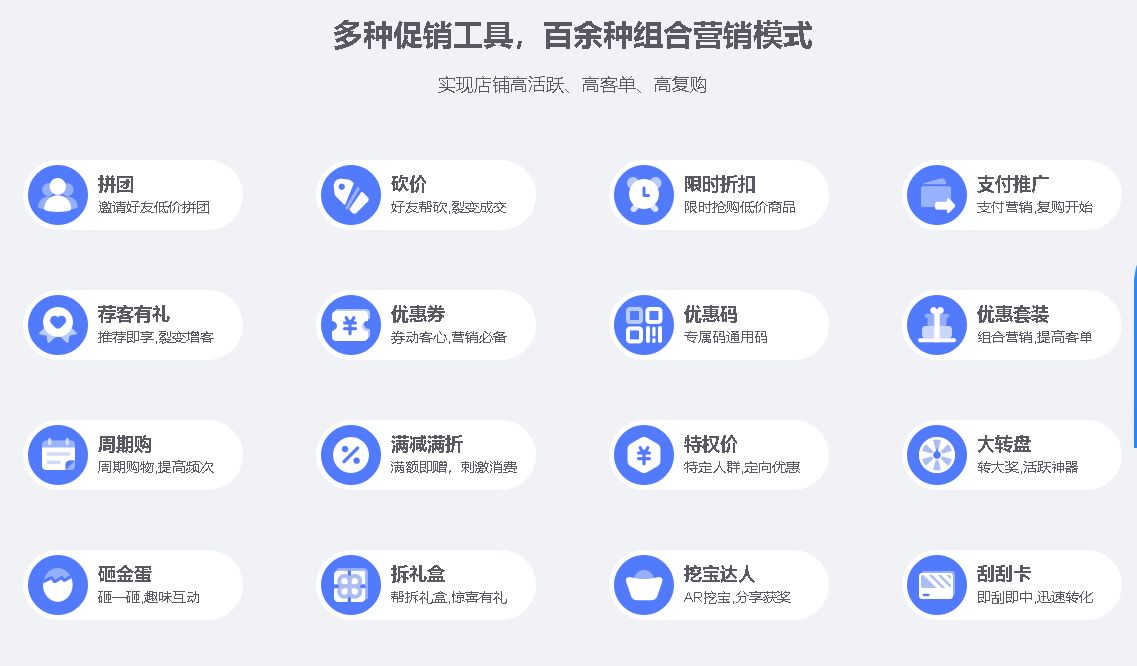The image size is (1137, 666).
Task: Open 挖宝达人 AR treasure hunt
Action: tap(719, 585)
